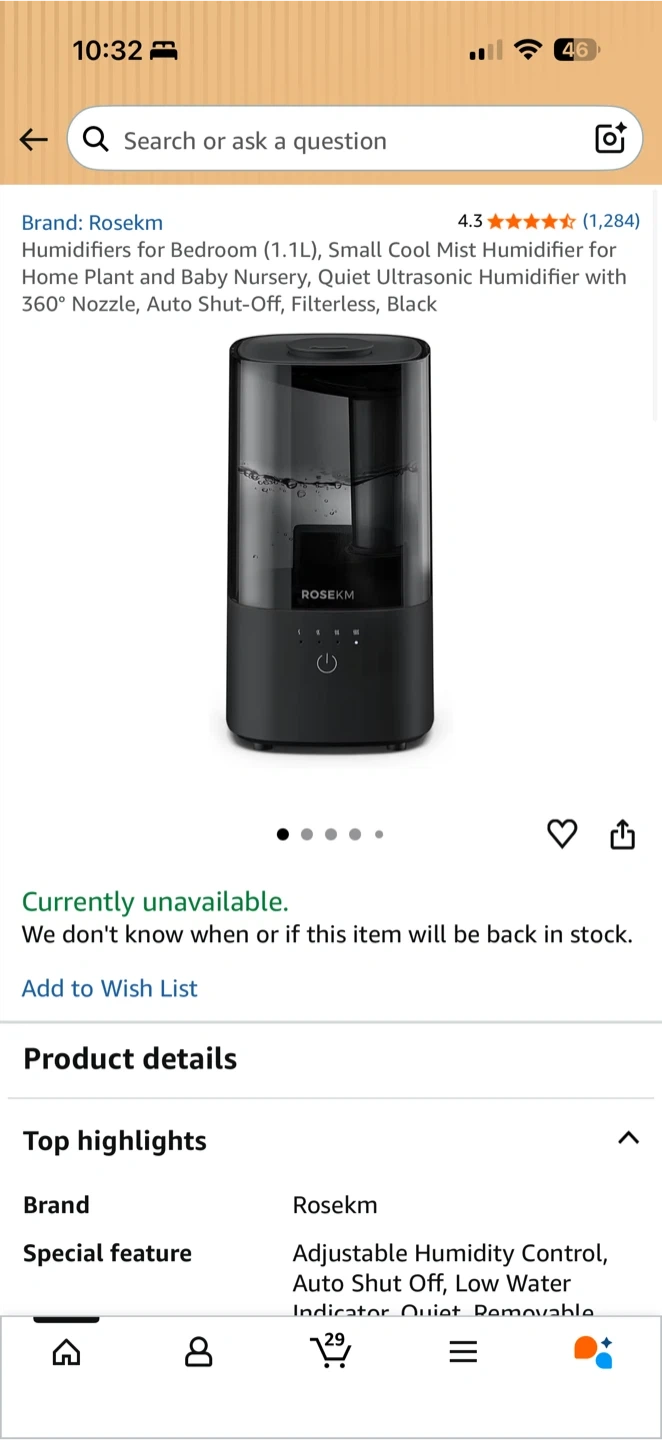Open the camera lens search icon
The image size is (662, 1440).
coord(610,139)
